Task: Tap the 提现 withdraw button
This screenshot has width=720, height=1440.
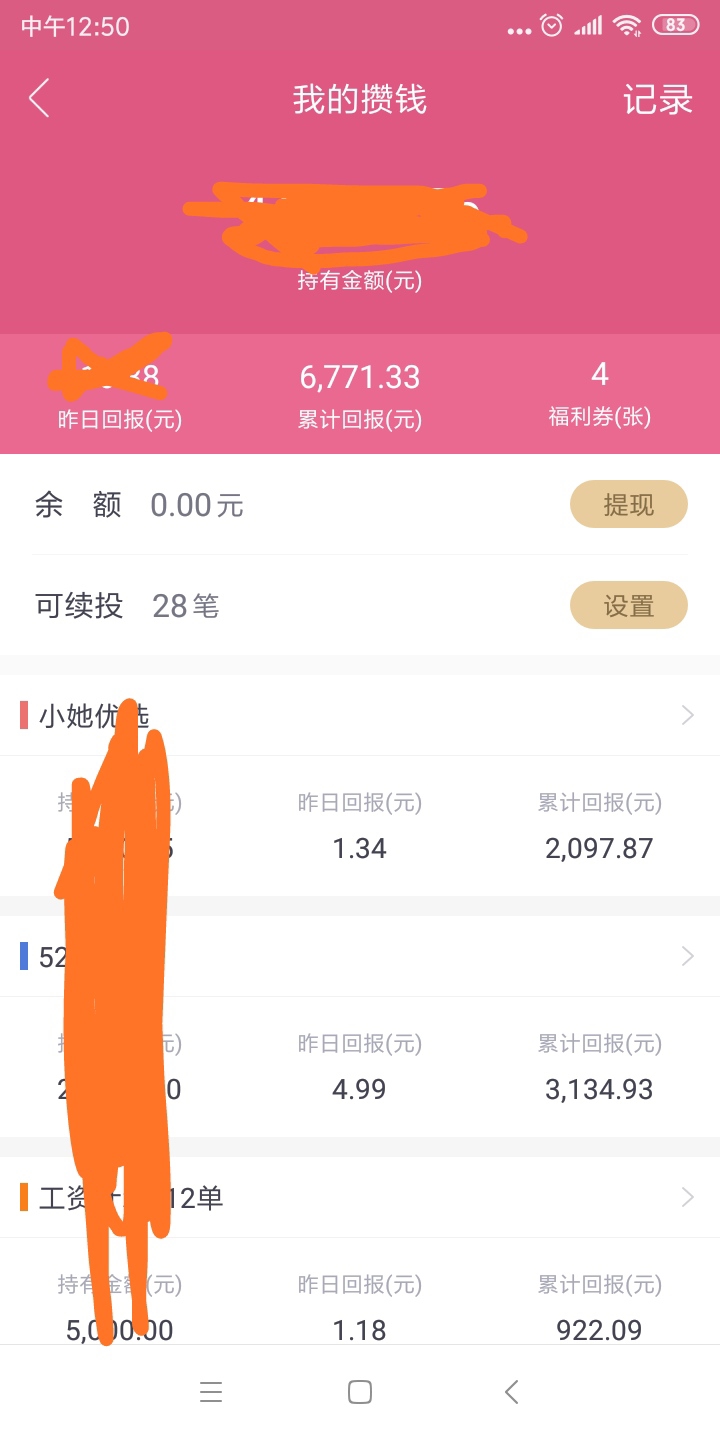Action: (629, 505)
